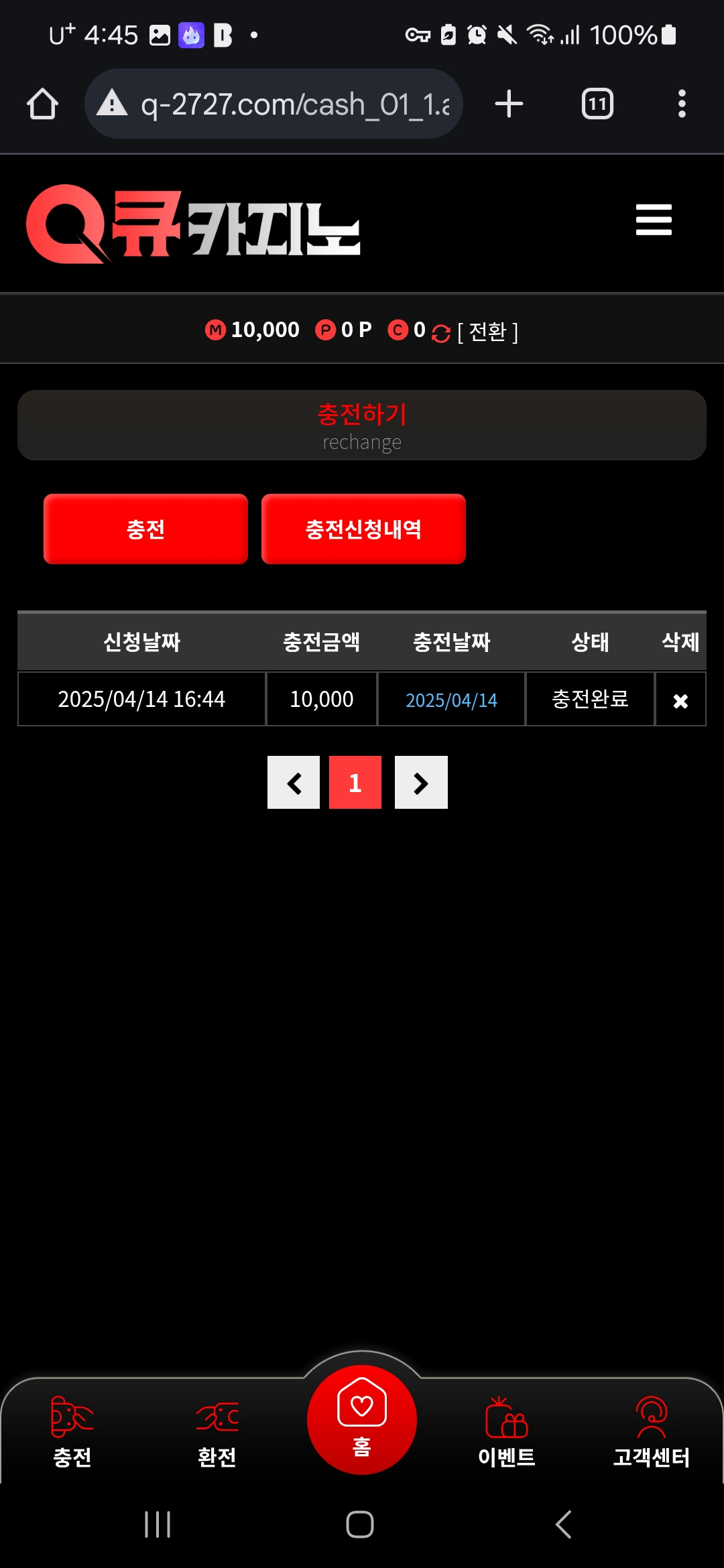724x1568 pixels.
Task: Select page 1 in pagination
Action: point(355,783)
